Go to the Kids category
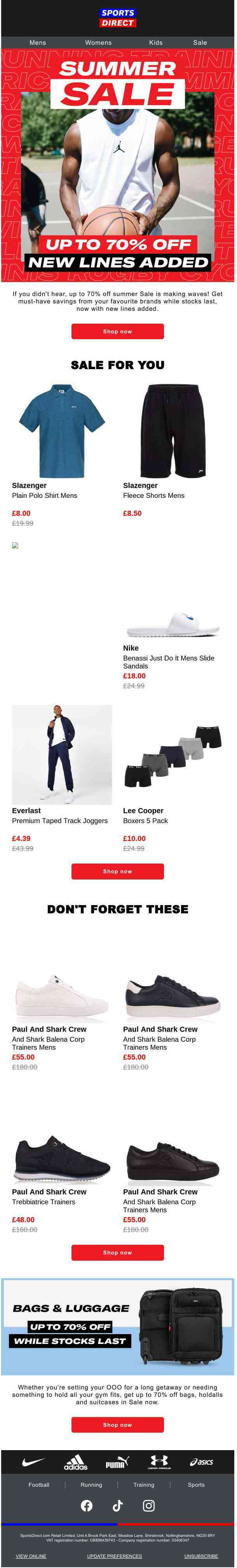 155,43
